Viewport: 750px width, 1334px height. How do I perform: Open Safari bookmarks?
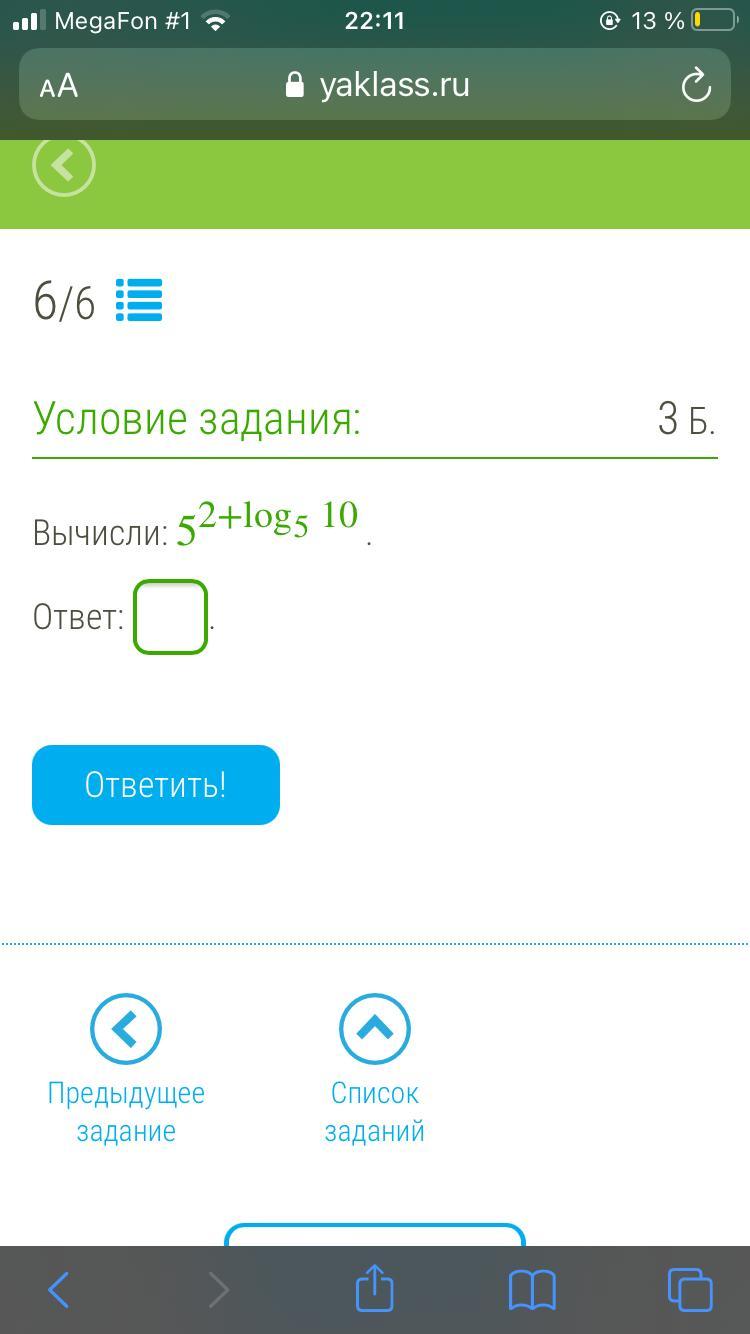(532, 1290)
